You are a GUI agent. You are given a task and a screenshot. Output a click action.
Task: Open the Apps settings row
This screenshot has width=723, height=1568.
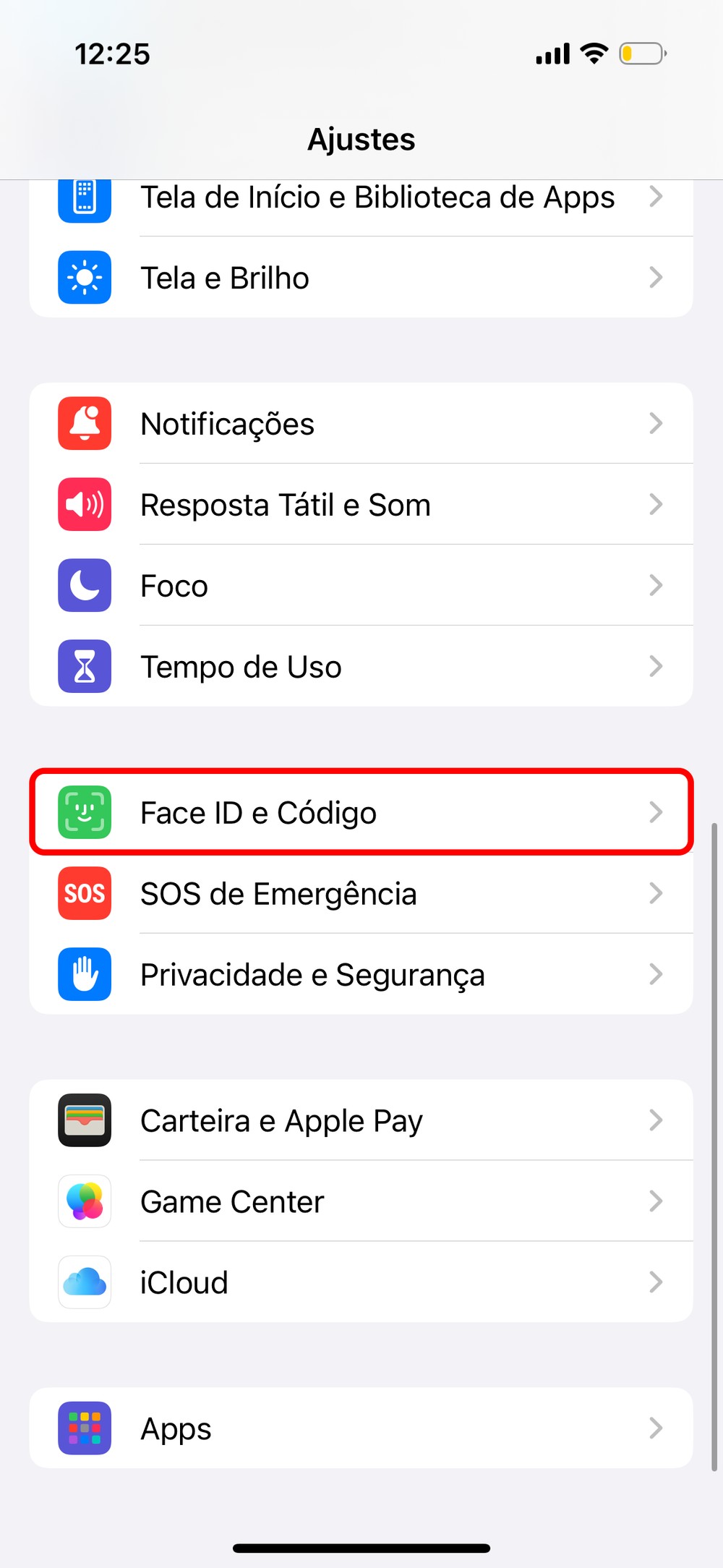tap(361, 1429)
